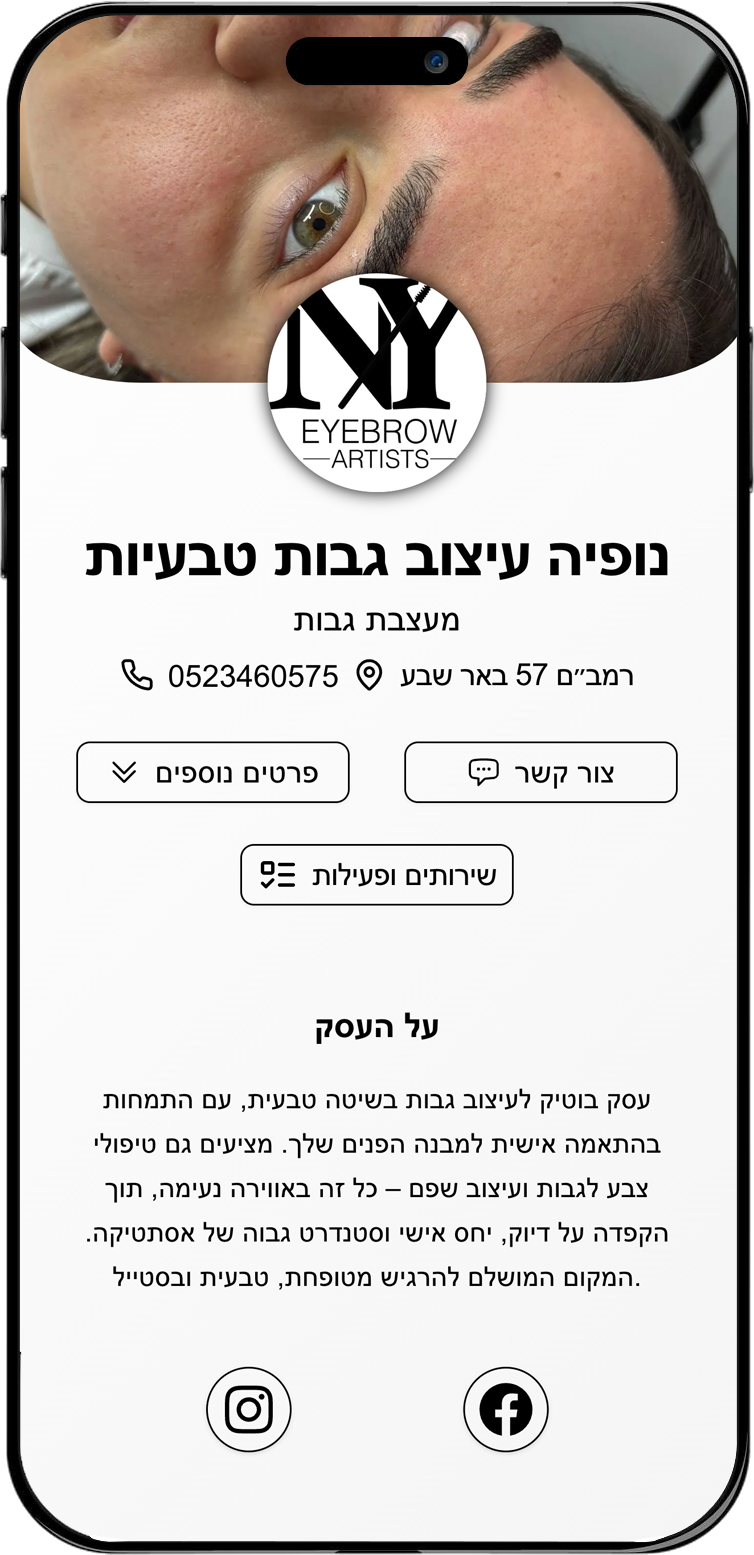Viewport: 754px width, 1555px height.
Task: Open the address רמב״ם 57 באר שבע
Action: coord(496,676)
